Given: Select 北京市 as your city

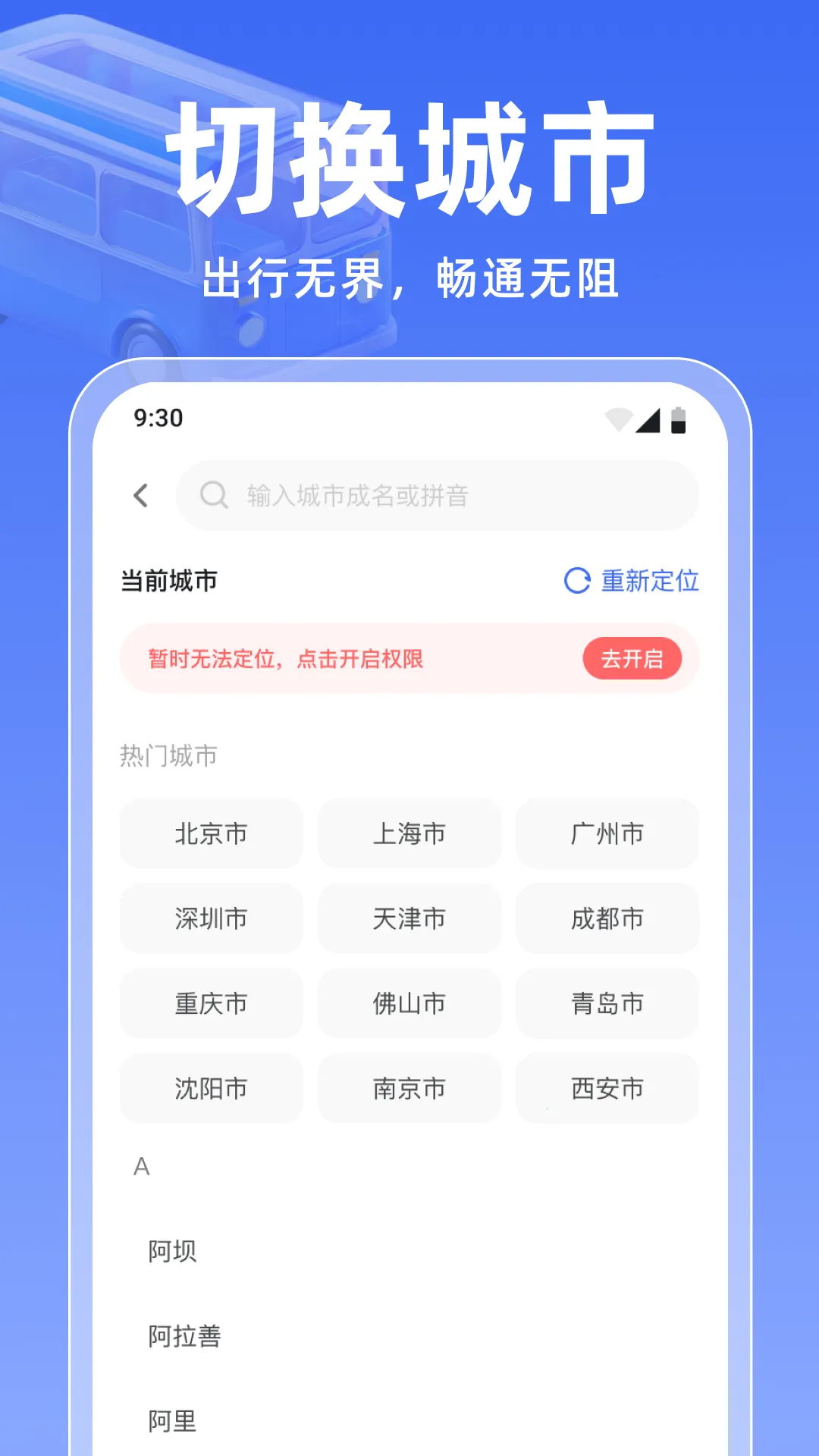Looking at the screenshot, I should 211,834.
